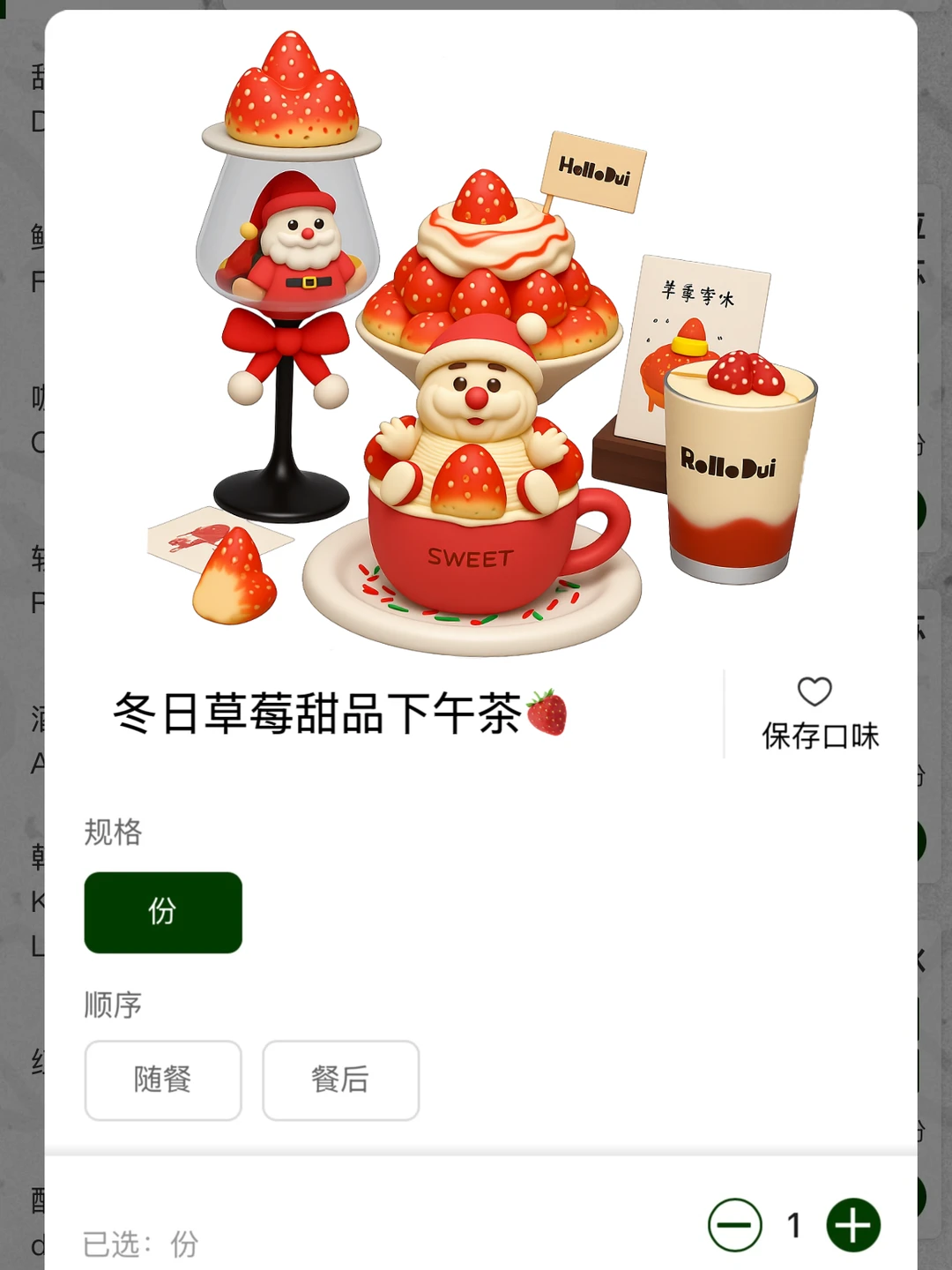The width and height of the screenshot is (952, 1270).
Task: Select the 份 specification option
Action: point(162,913)
